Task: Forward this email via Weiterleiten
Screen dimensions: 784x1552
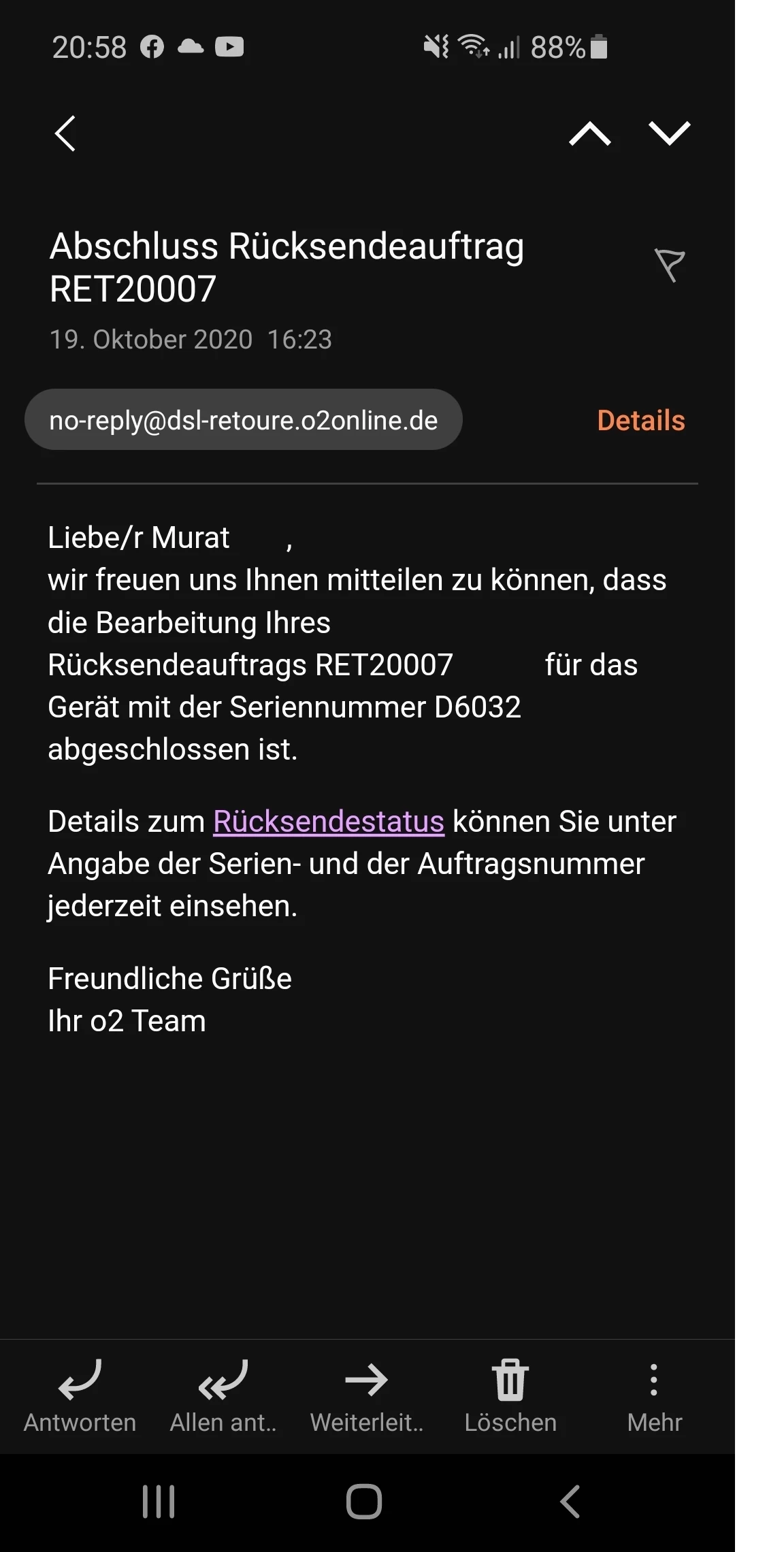Action: 366,1395
